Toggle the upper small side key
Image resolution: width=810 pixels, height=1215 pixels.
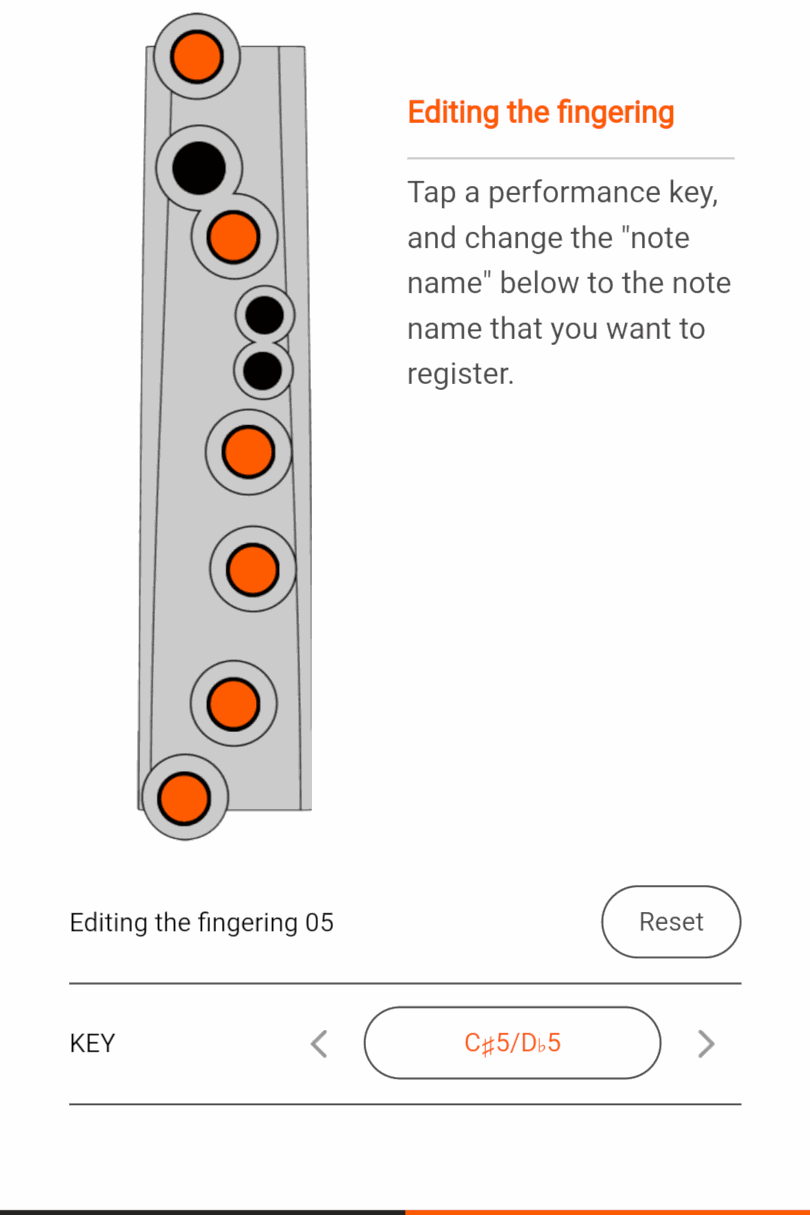click(x=263, y=313)
